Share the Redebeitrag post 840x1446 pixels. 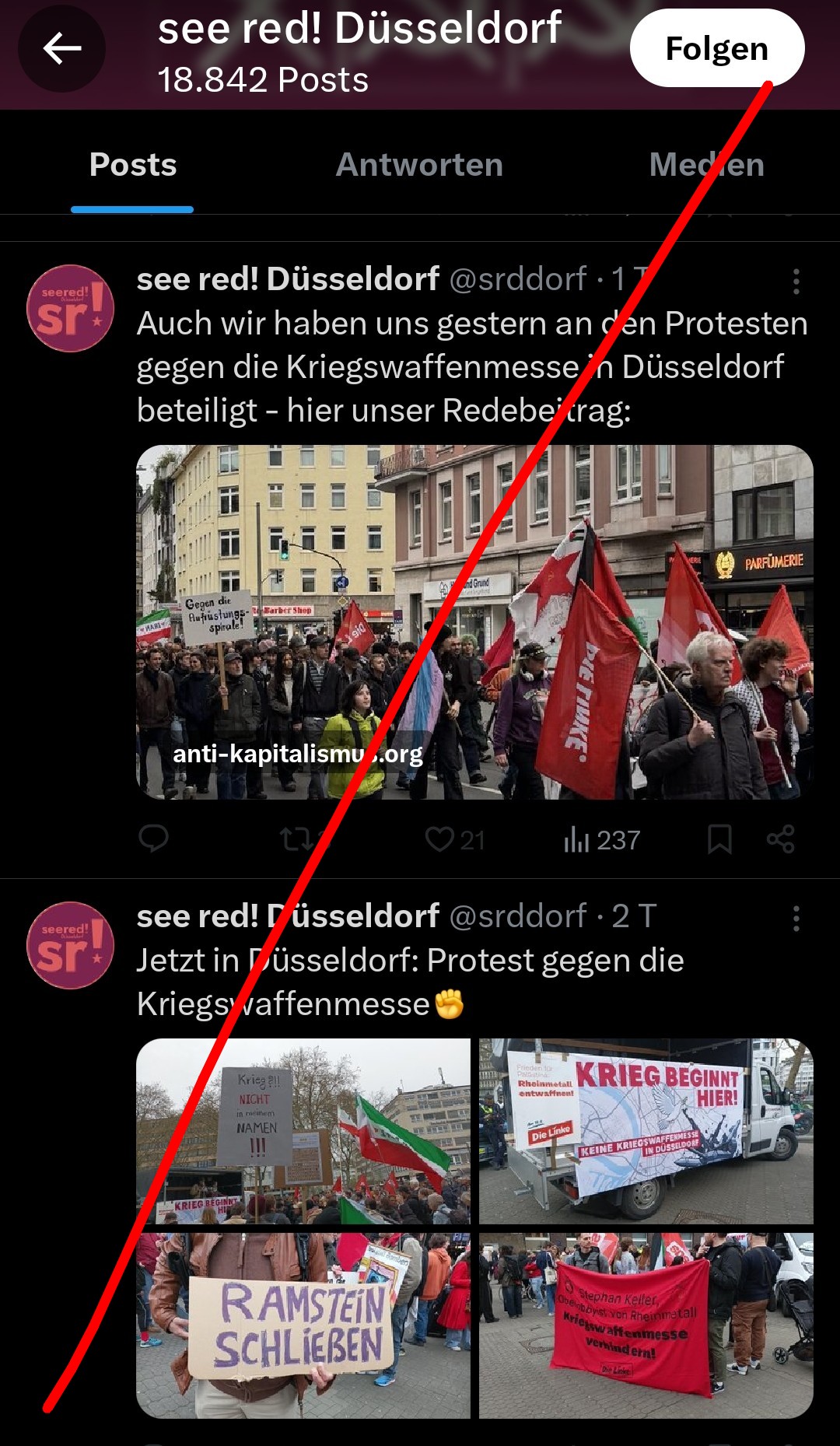click(x=780, y=839)
